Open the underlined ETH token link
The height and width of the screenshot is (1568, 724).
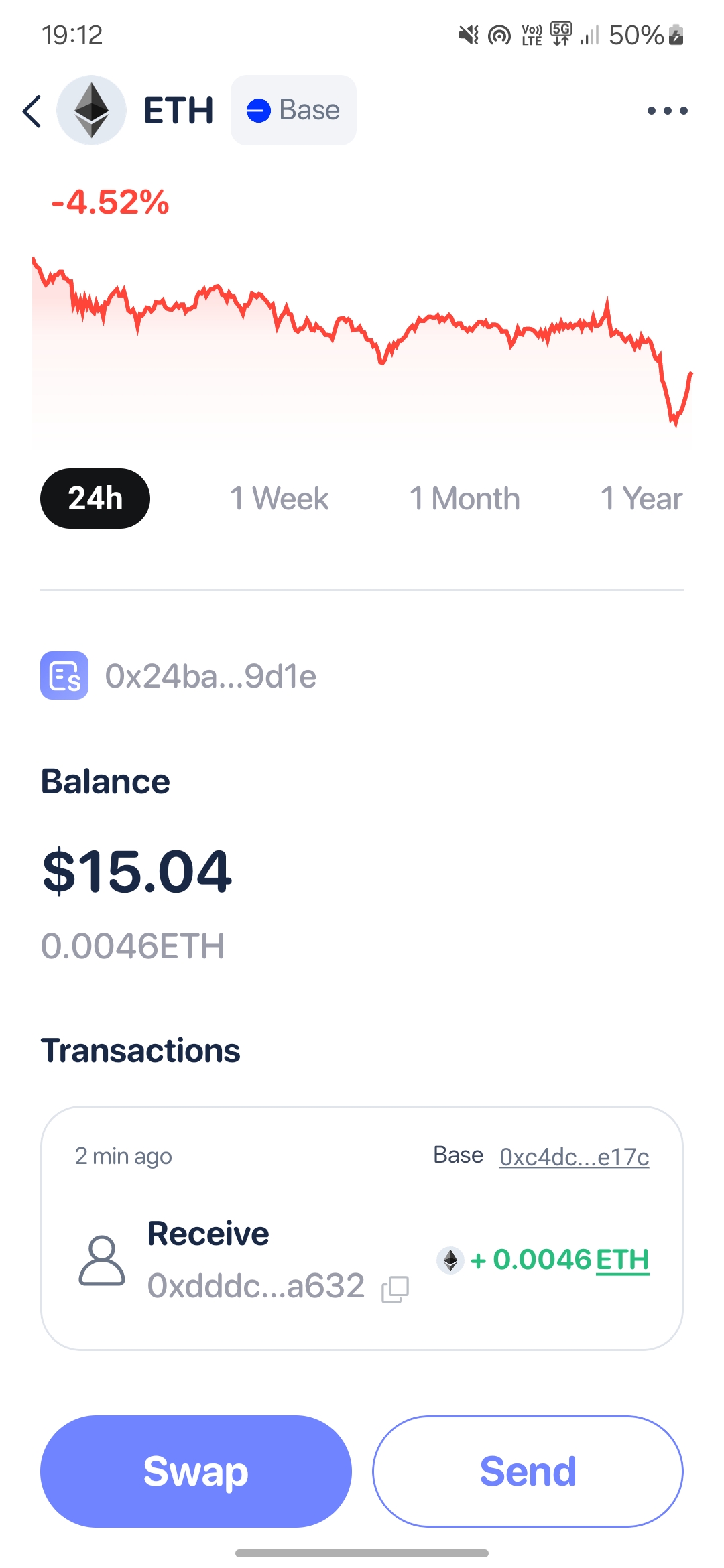622,1260
